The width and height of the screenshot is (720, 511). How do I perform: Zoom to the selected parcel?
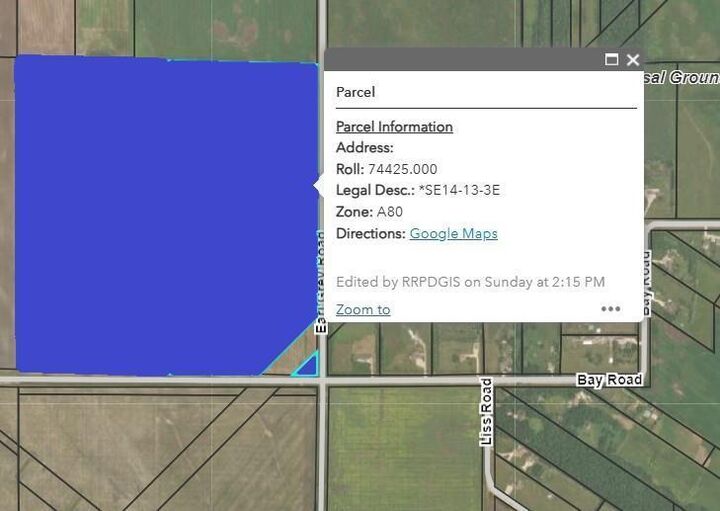[363, 310]
